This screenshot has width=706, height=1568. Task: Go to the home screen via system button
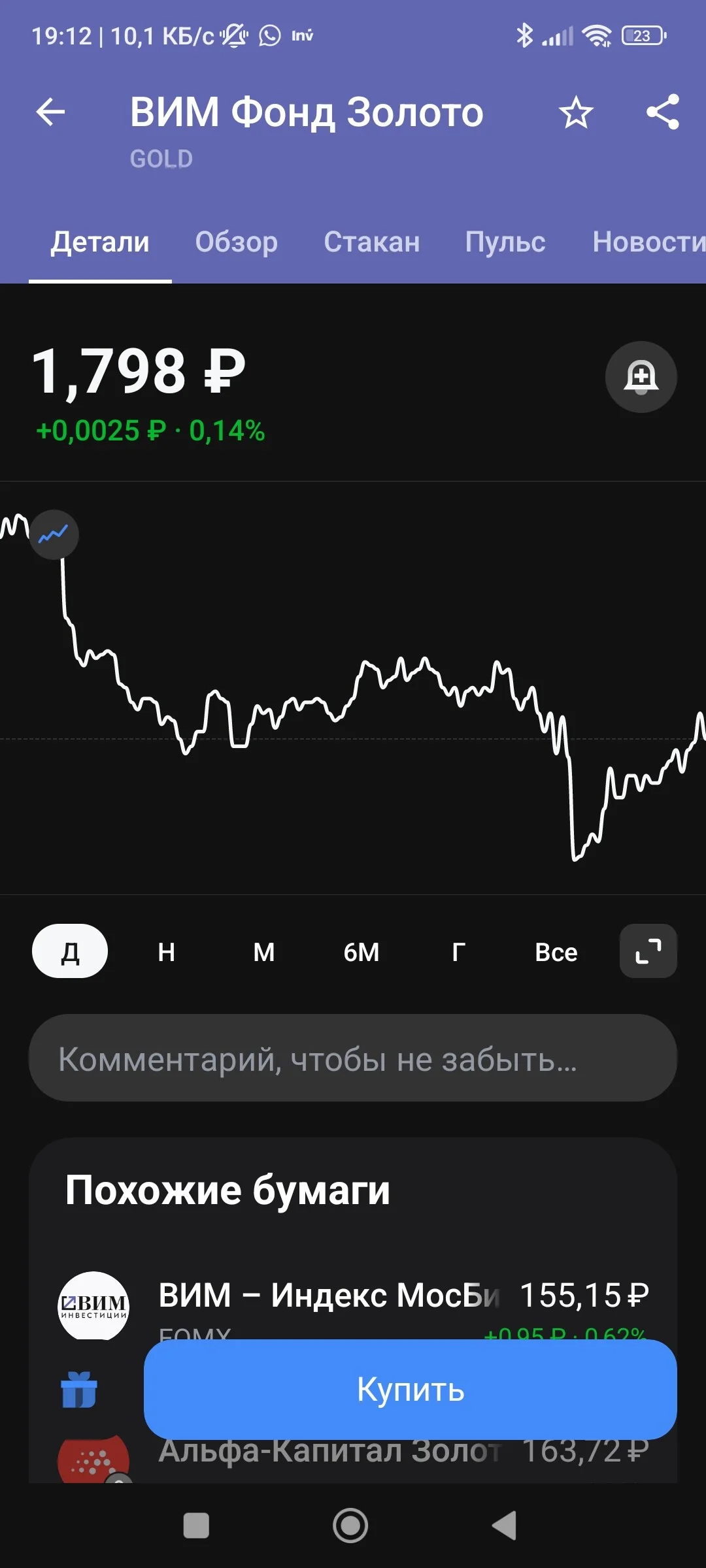[x=350, y=1526]
